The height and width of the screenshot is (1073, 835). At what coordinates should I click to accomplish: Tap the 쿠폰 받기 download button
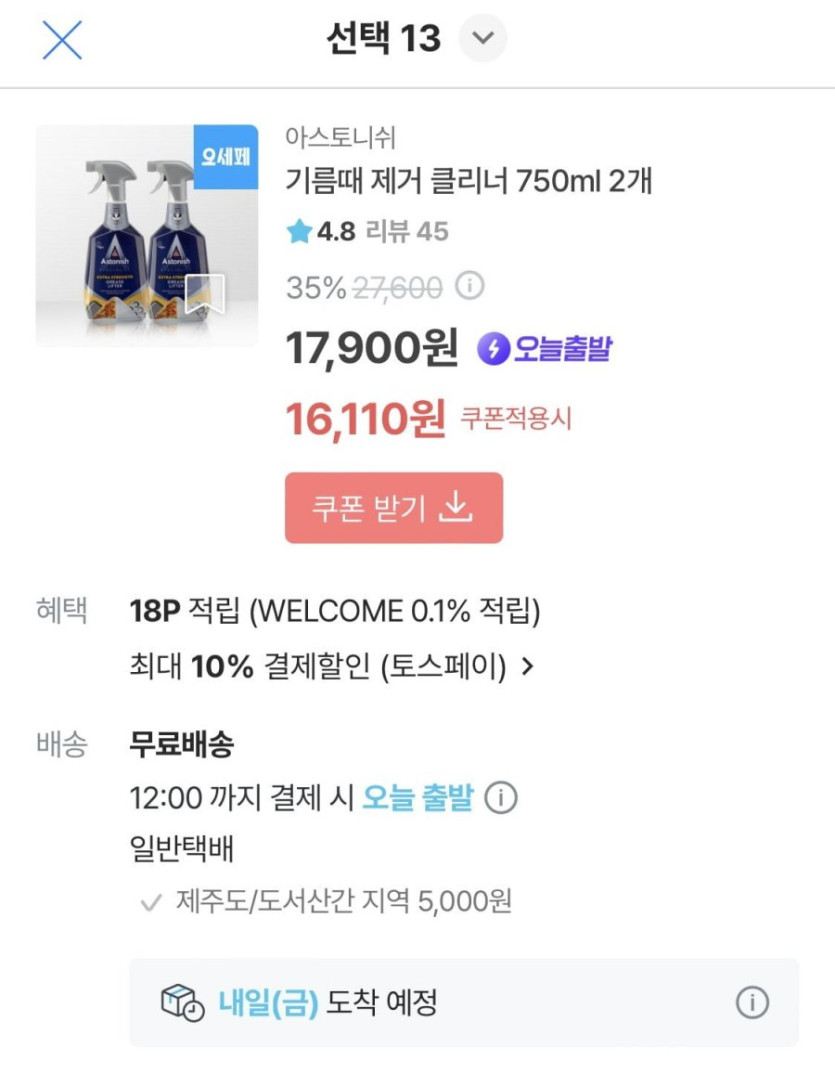[x=393, y=508]
